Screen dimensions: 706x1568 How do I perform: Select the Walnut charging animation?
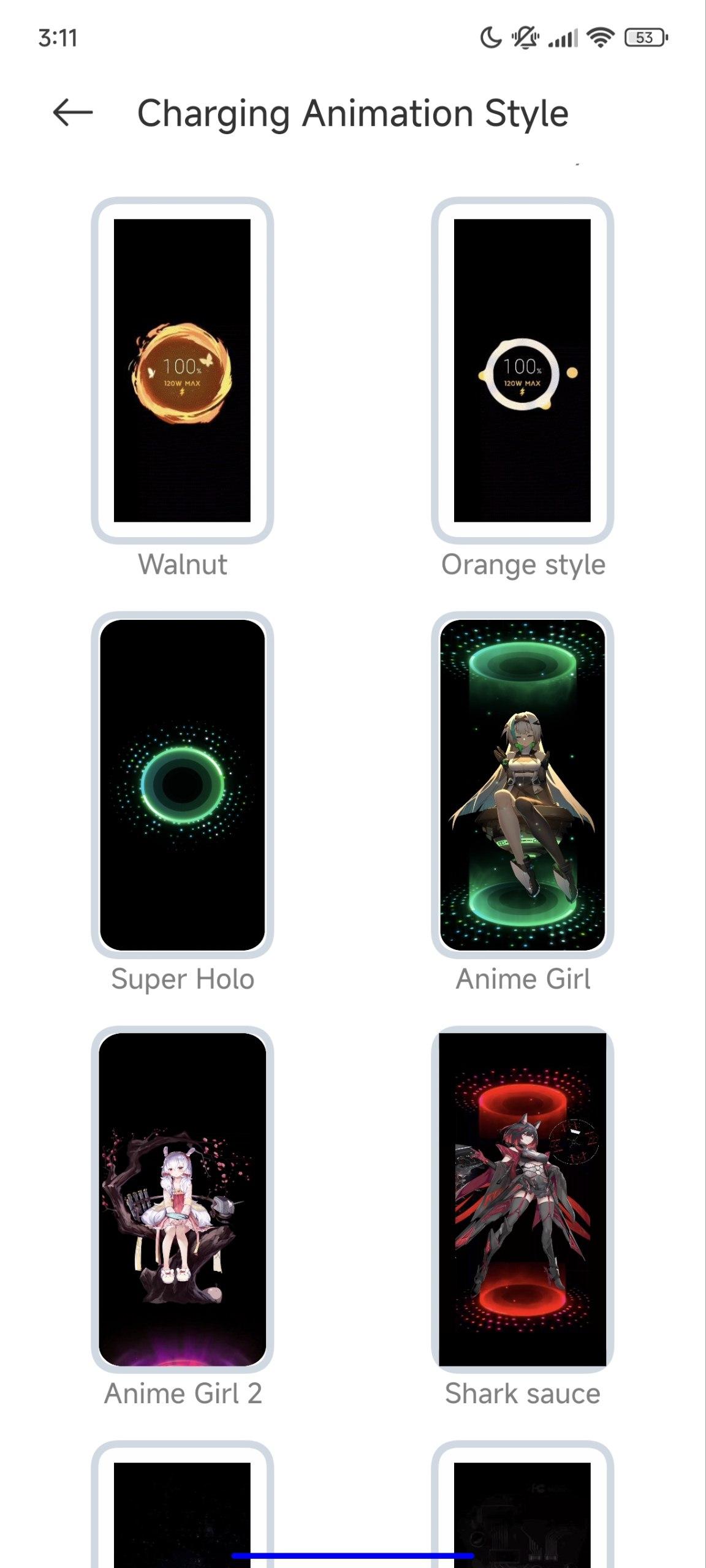click(x=182, y=370)
